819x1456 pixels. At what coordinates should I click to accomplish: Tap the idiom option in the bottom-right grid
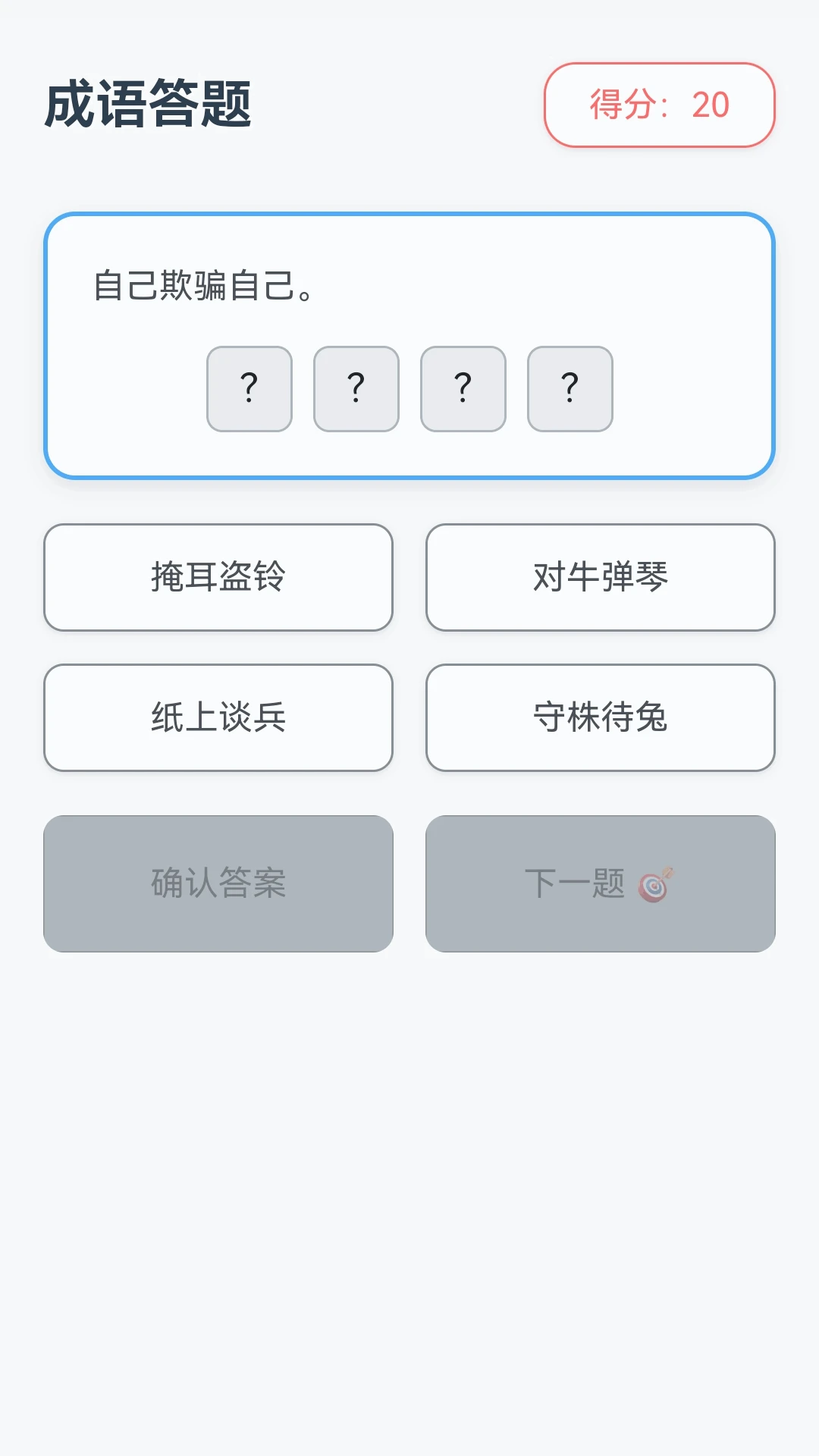[600, 717]
